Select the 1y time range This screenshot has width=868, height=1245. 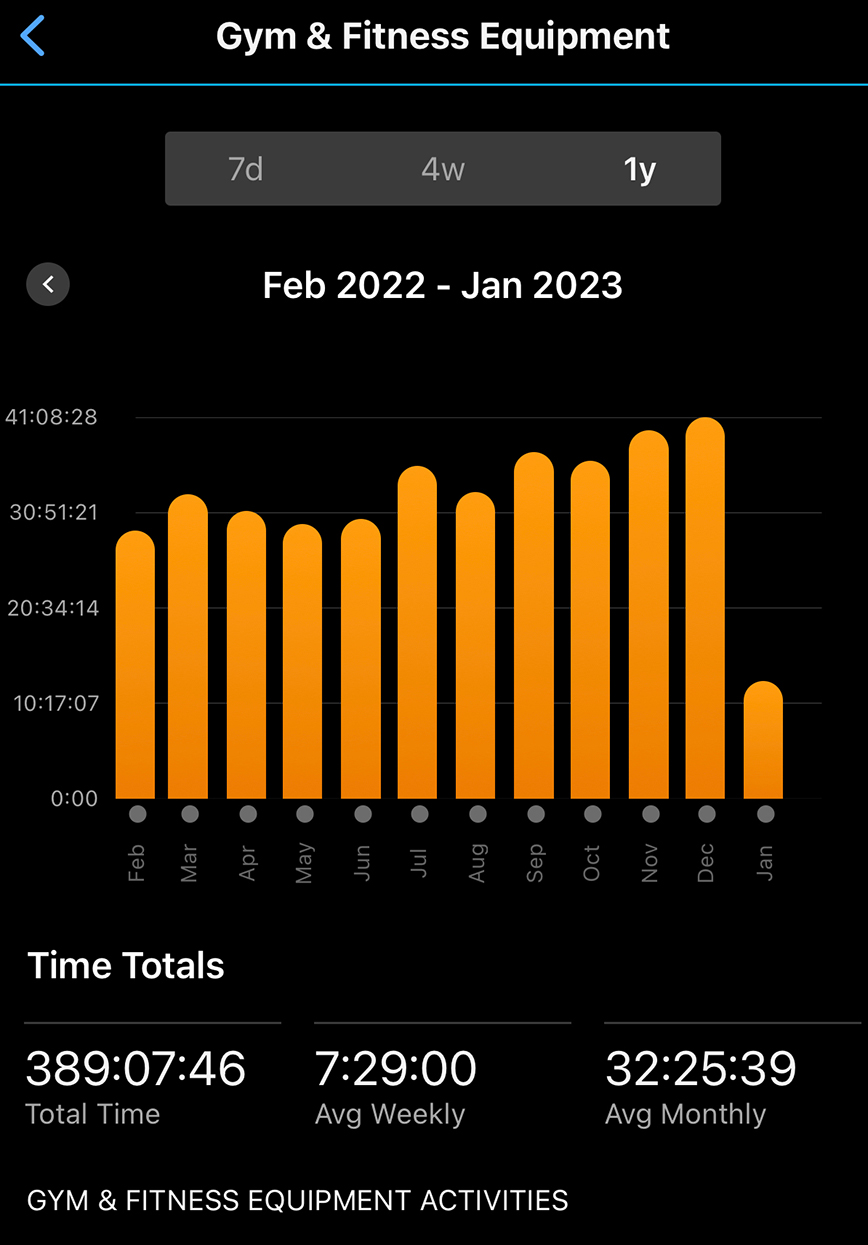click(x=639, y=169)
